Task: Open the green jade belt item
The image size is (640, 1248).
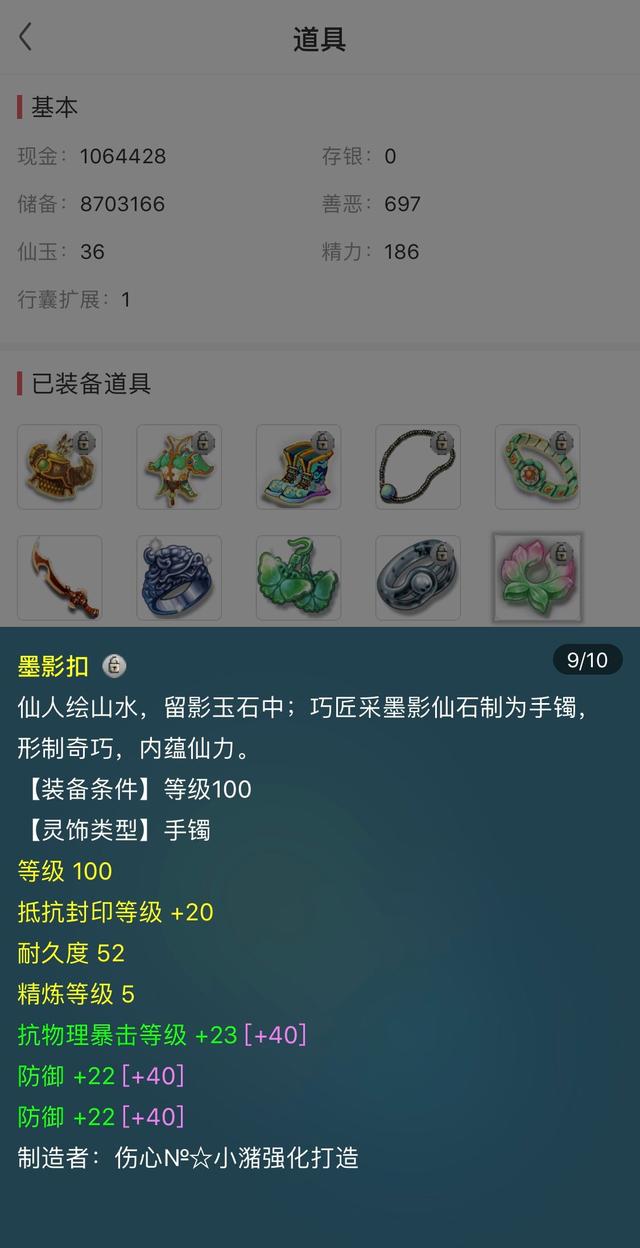Action: coord(538,467)
